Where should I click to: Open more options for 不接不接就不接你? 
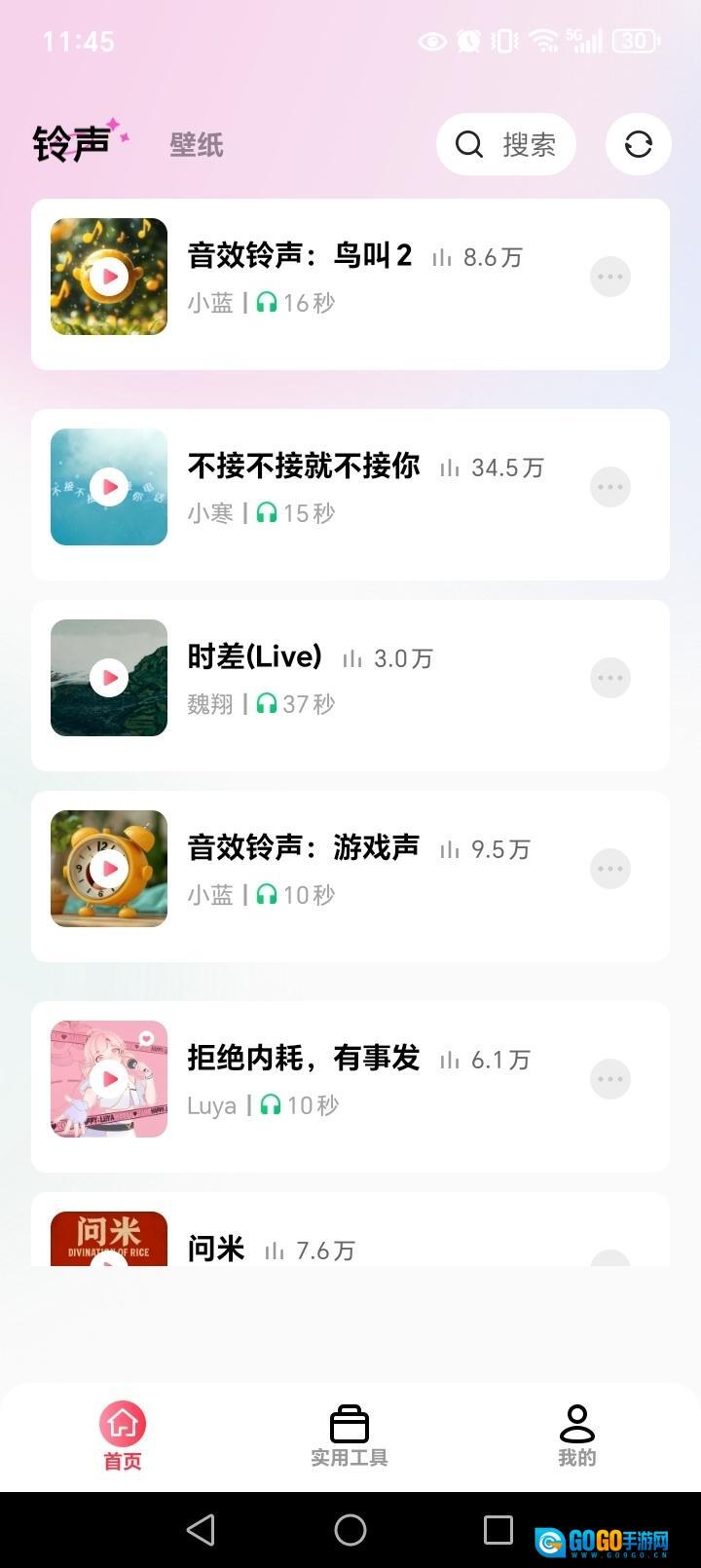pos(610,487)
